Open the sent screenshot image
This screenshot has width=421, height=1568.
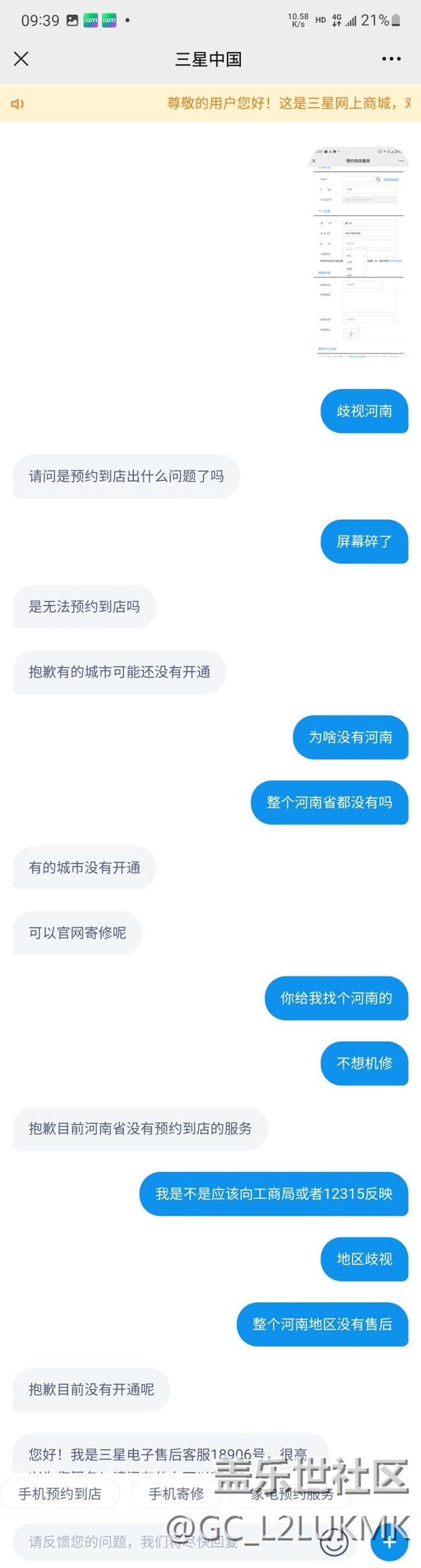[358, 252]
